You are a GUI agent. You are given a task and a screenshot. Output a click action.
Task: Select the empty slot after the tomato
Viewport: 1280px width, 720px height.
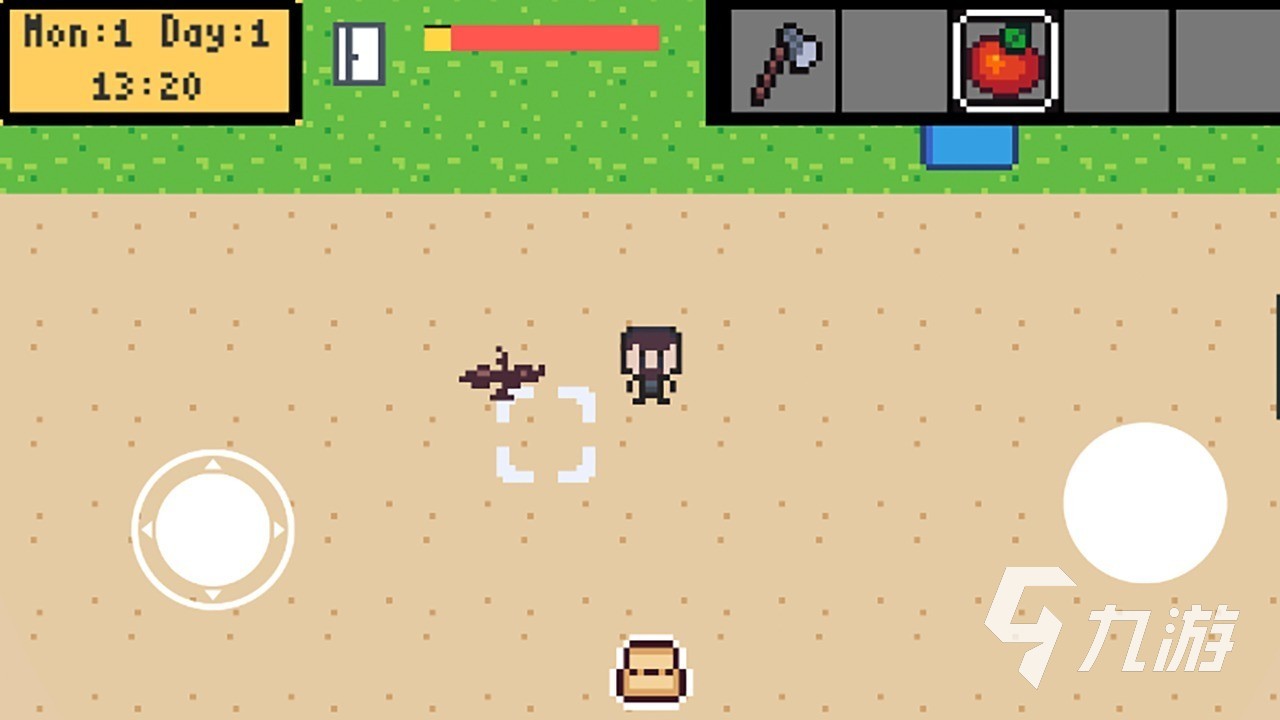tap(1116, 62)
